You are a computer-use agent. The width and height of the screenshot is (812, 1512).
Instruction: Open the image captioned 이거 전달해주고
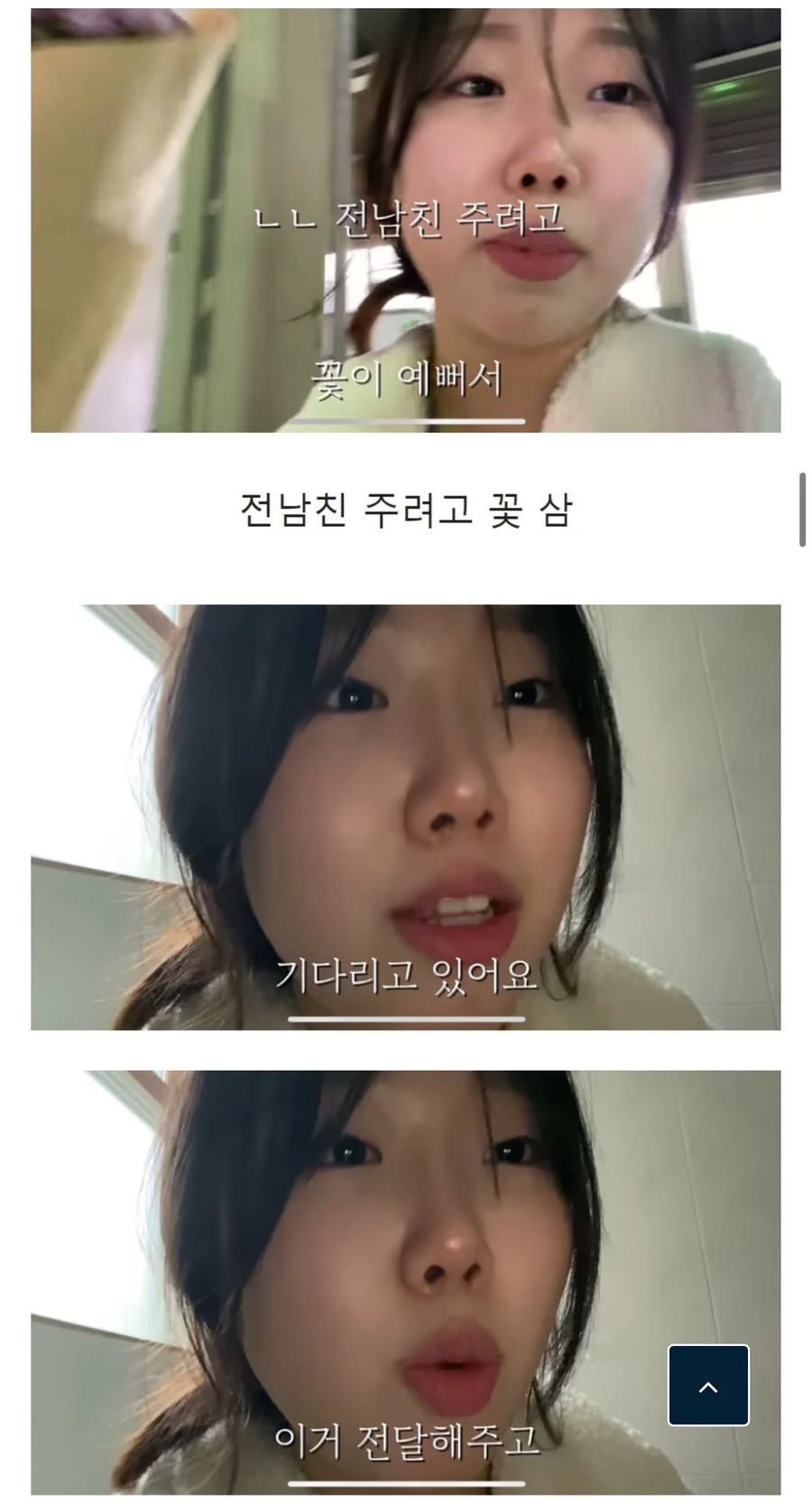[x=405, y=1281]
